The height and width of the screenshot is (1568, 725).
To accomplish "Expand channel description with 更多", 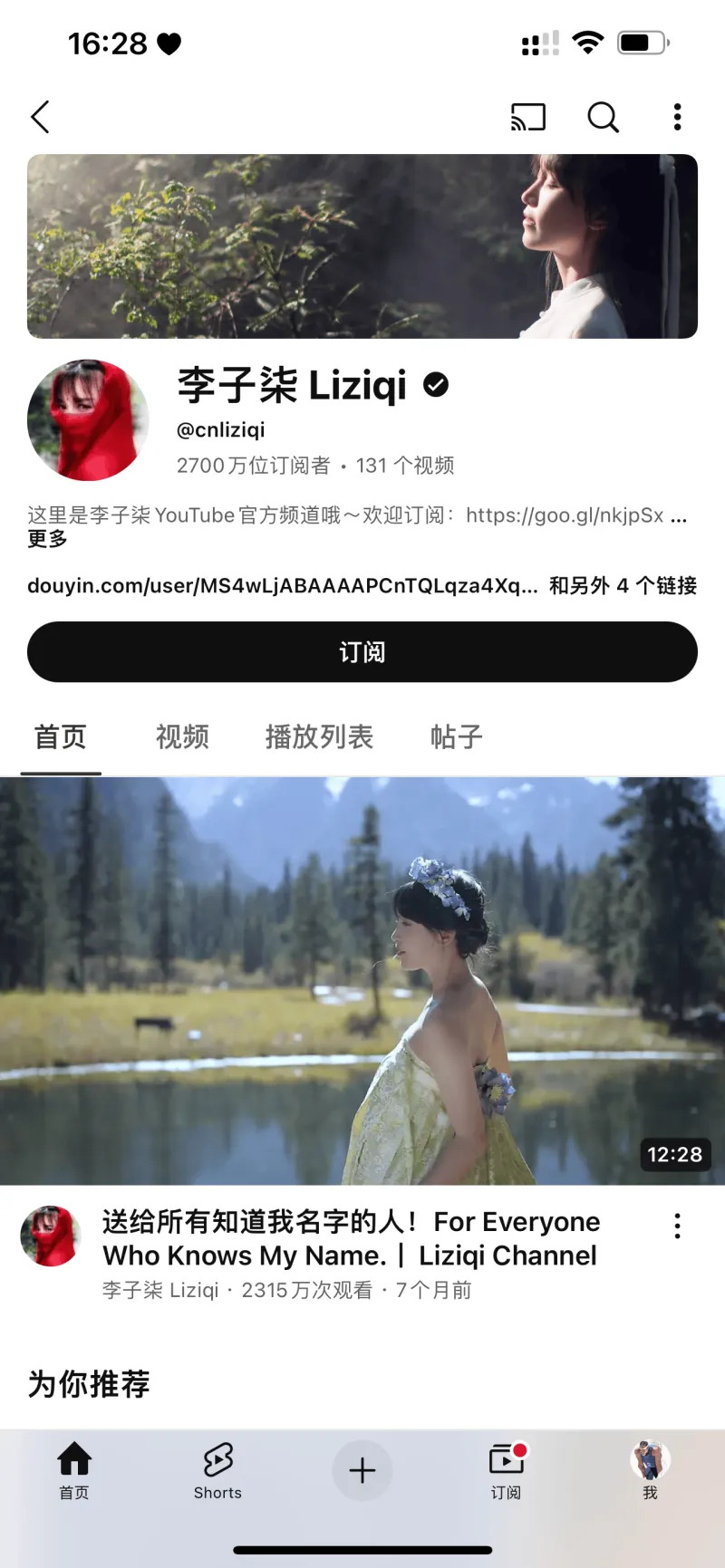I will pos(47,539).
